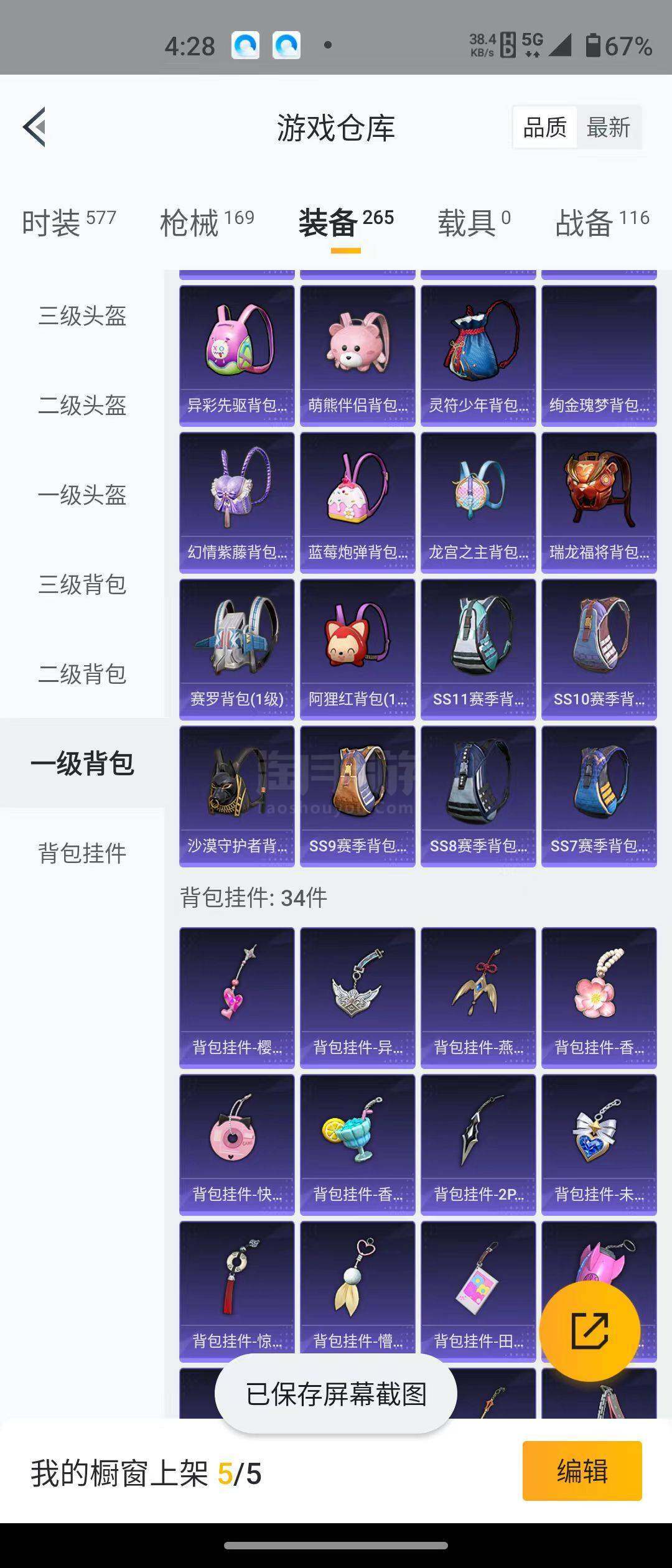Sort items by 品质
This screenshot has height=1568, width=672.
click(545, 128)
